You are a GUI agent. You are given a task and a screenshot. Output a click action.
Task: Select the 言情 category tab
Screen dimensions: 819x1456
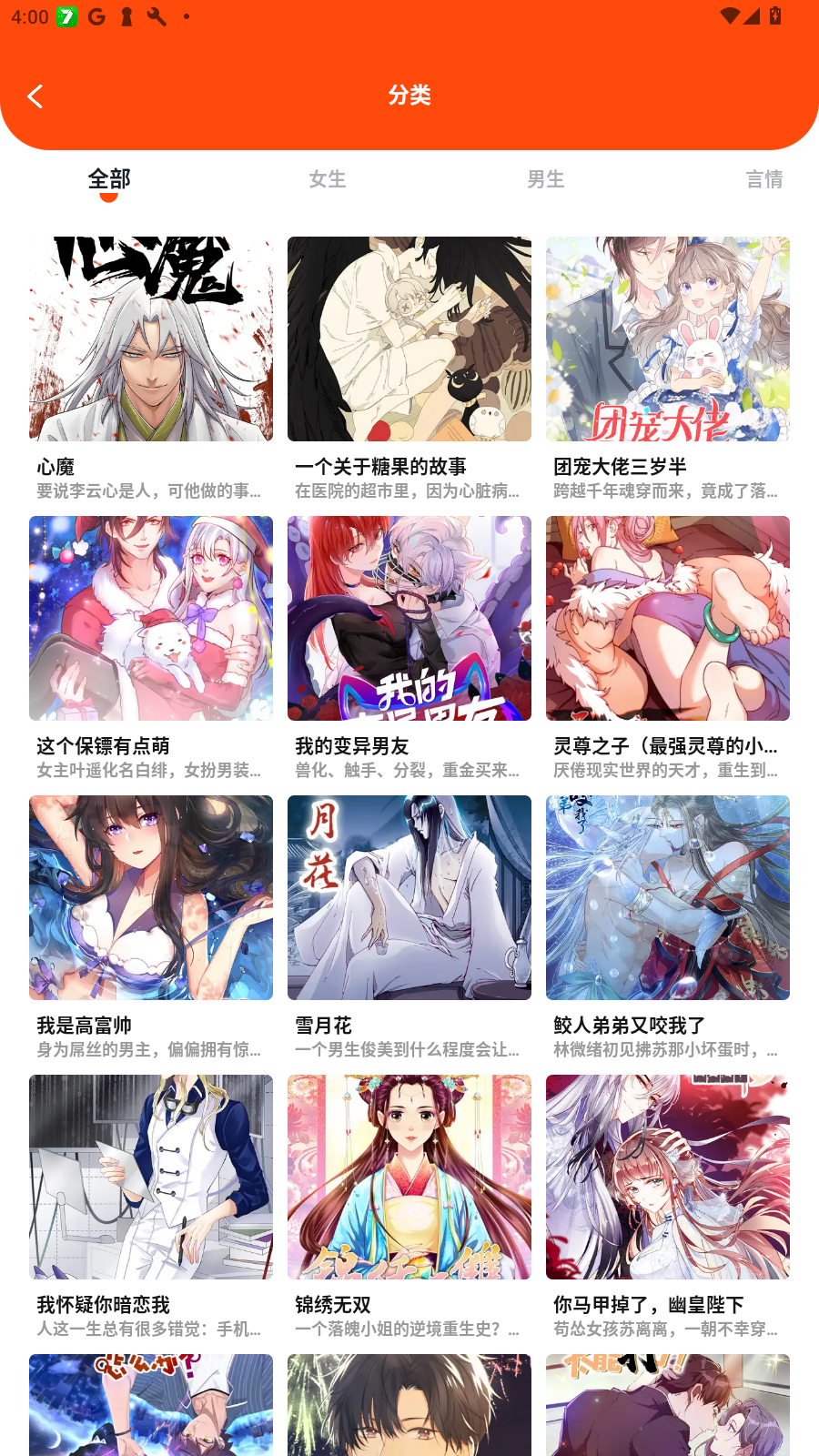(x=763, y=179)
